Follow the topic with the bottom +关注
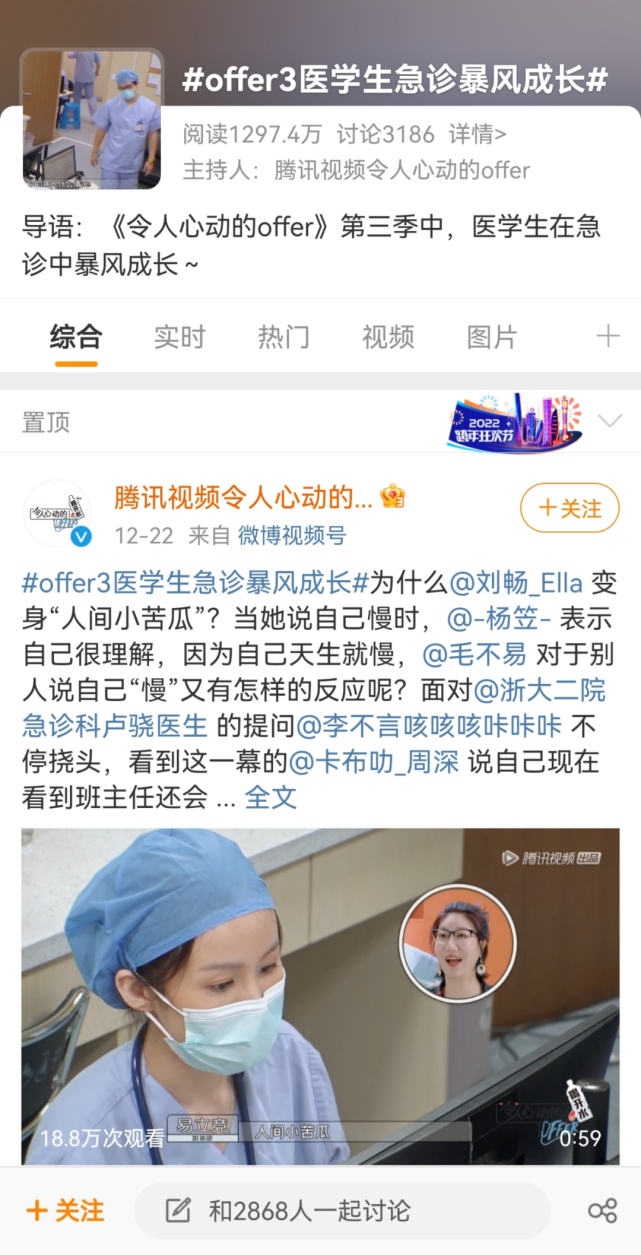This screenshot has width=641, height=1255. [65, 1211]
